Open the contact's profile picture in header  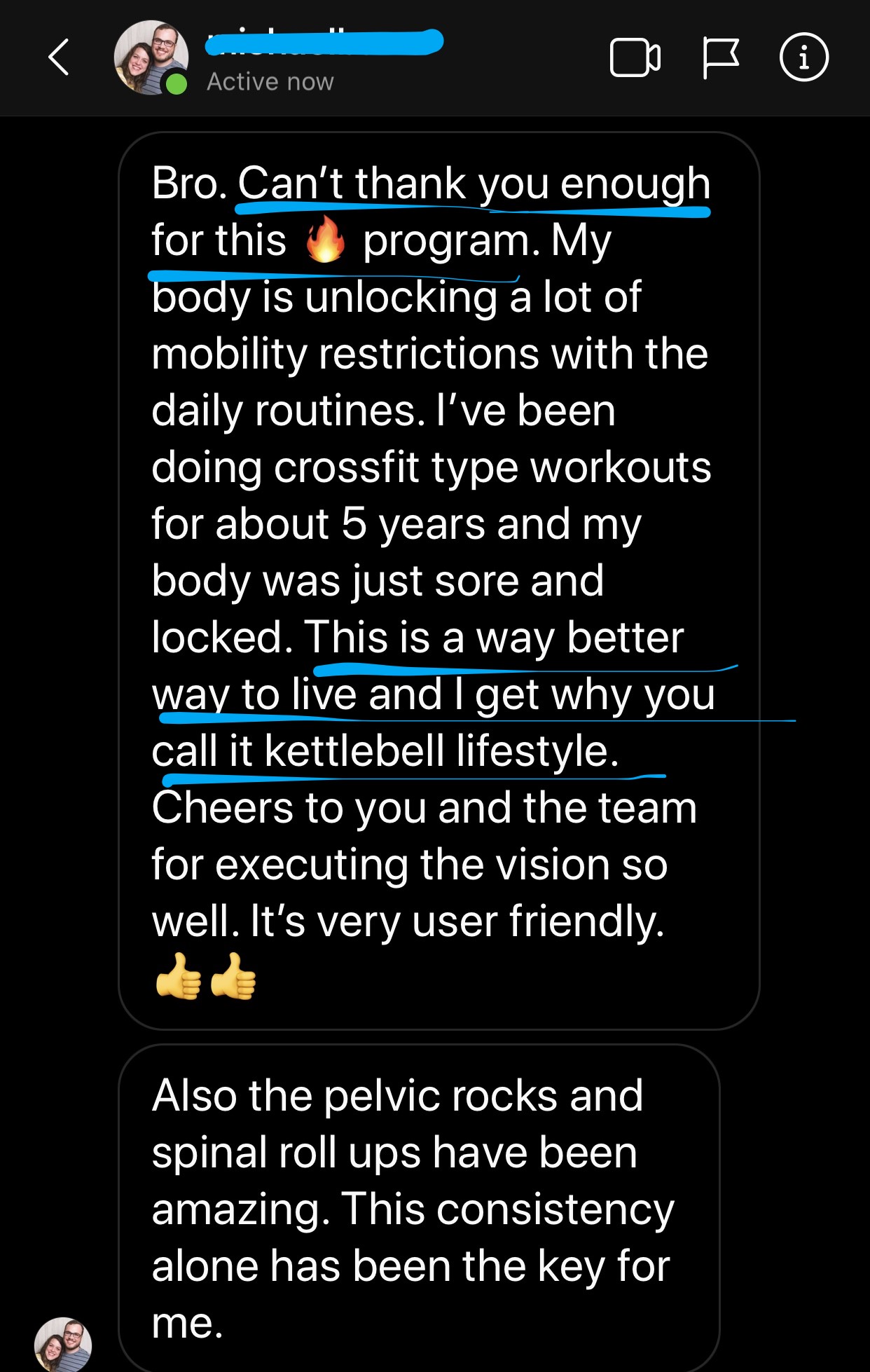151,57
